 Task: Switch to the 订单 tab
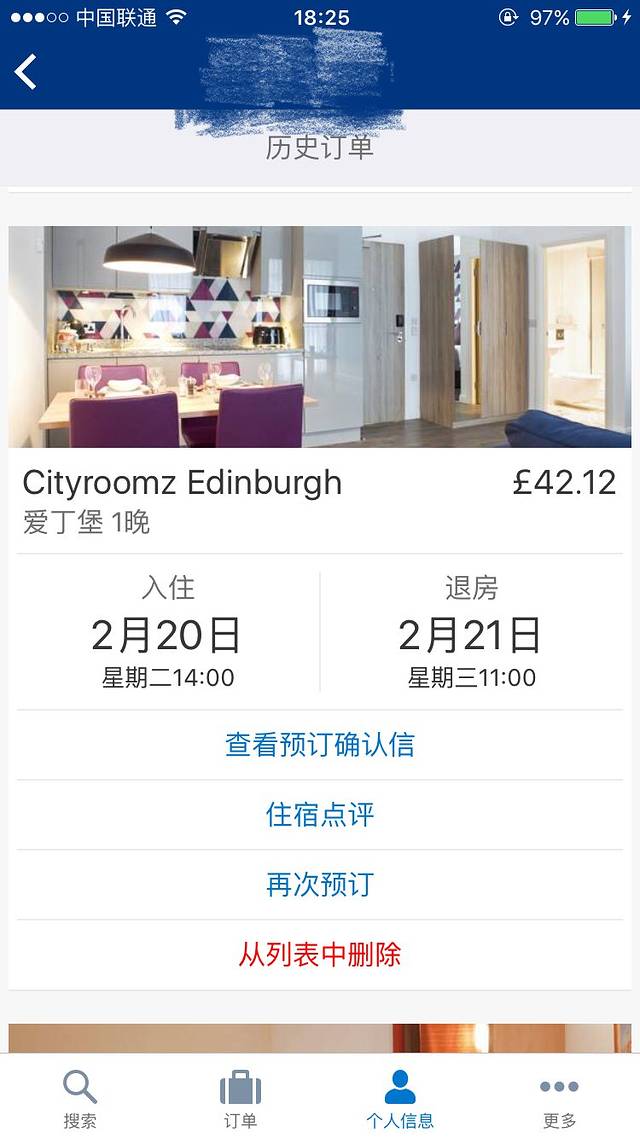(240, 1097)
